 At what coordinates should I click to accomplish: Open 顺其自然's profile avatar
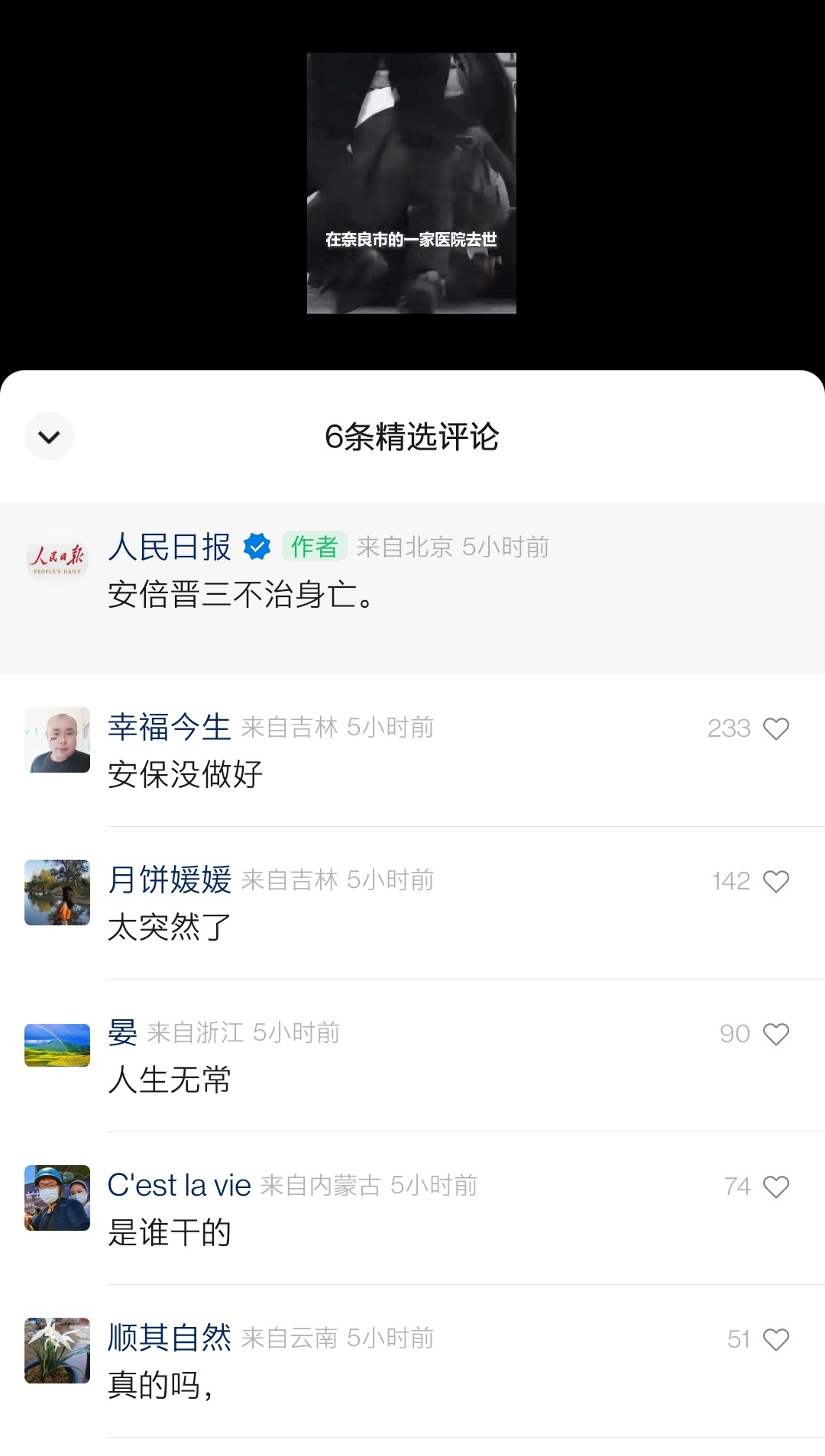57,1351
